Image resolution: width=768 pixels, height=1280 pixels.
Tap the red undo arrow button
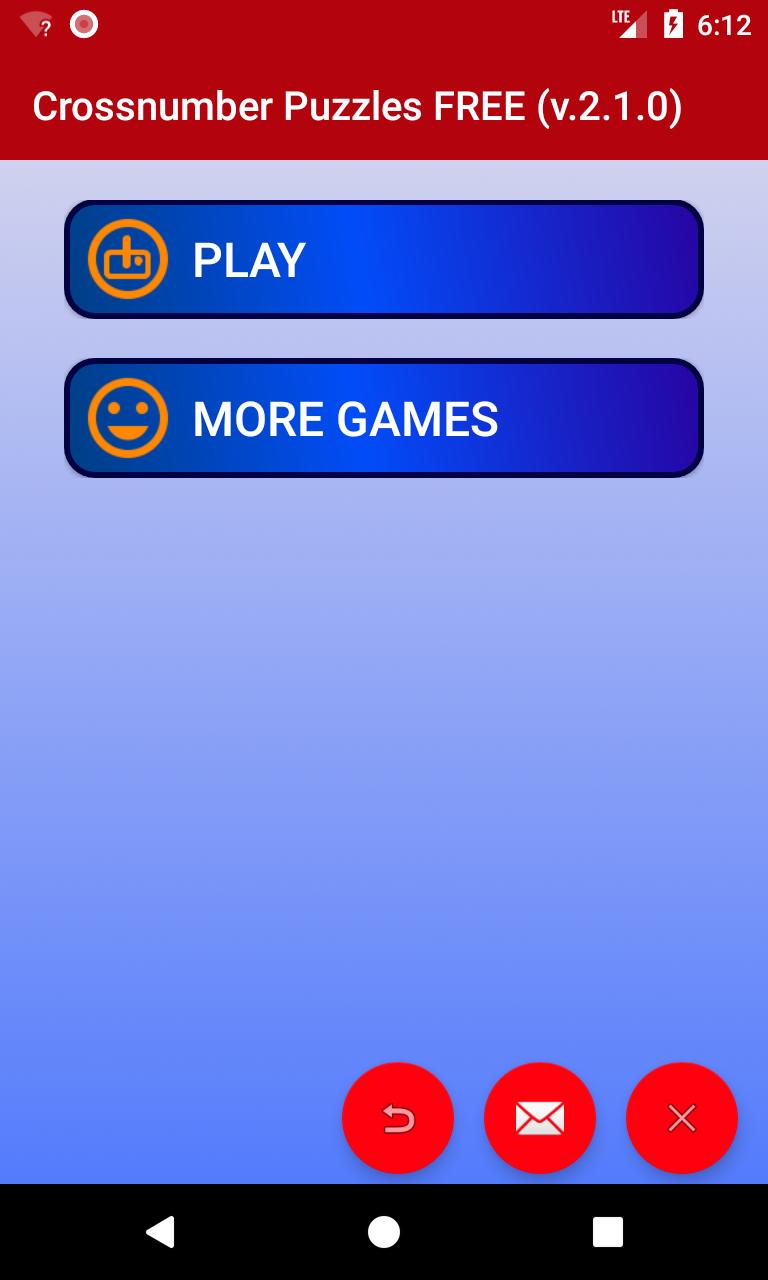click(398, 1118)
